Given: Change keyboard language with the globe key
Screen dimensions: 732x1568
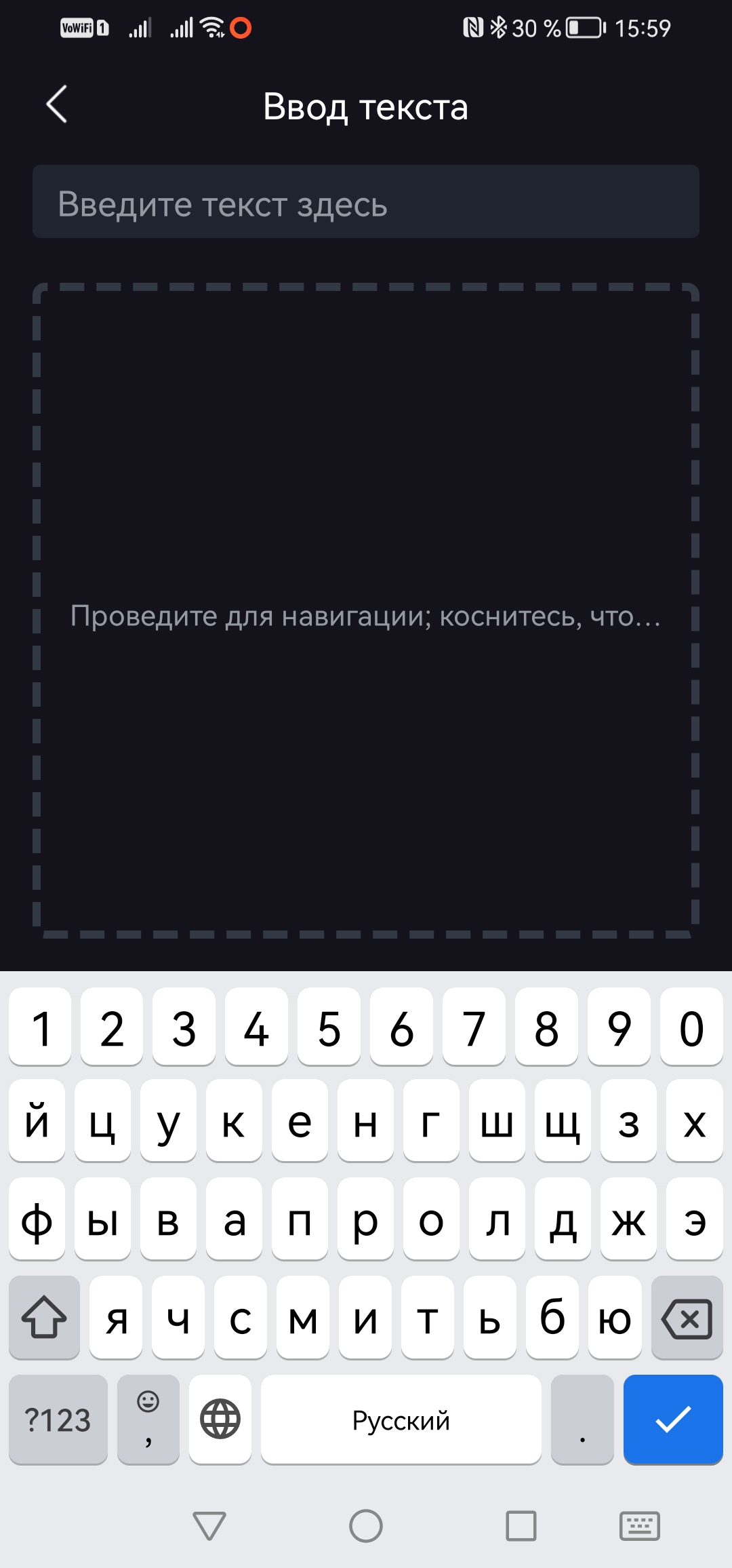Looking at the screenshot, I should (x=220, y=1419).
